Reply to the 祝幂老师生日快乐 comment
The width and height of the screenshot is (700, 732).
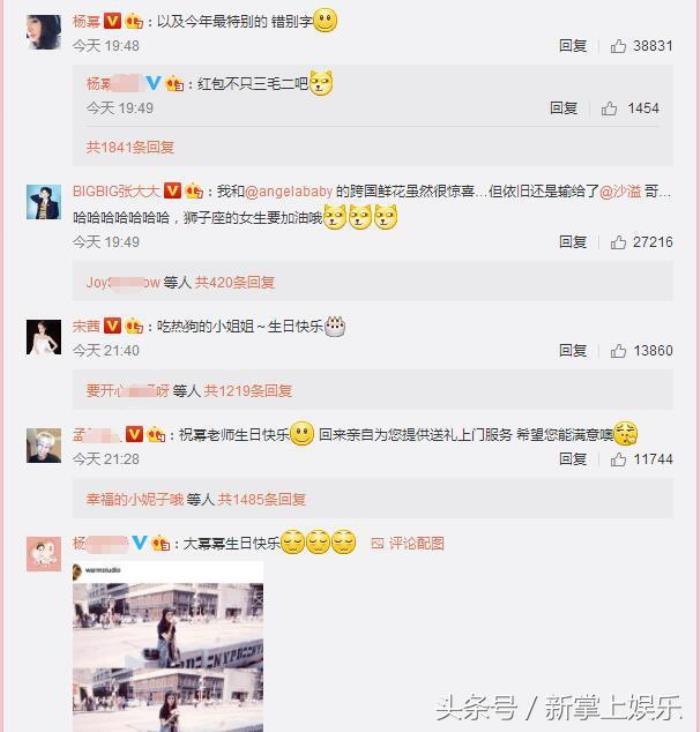(573, 459)
